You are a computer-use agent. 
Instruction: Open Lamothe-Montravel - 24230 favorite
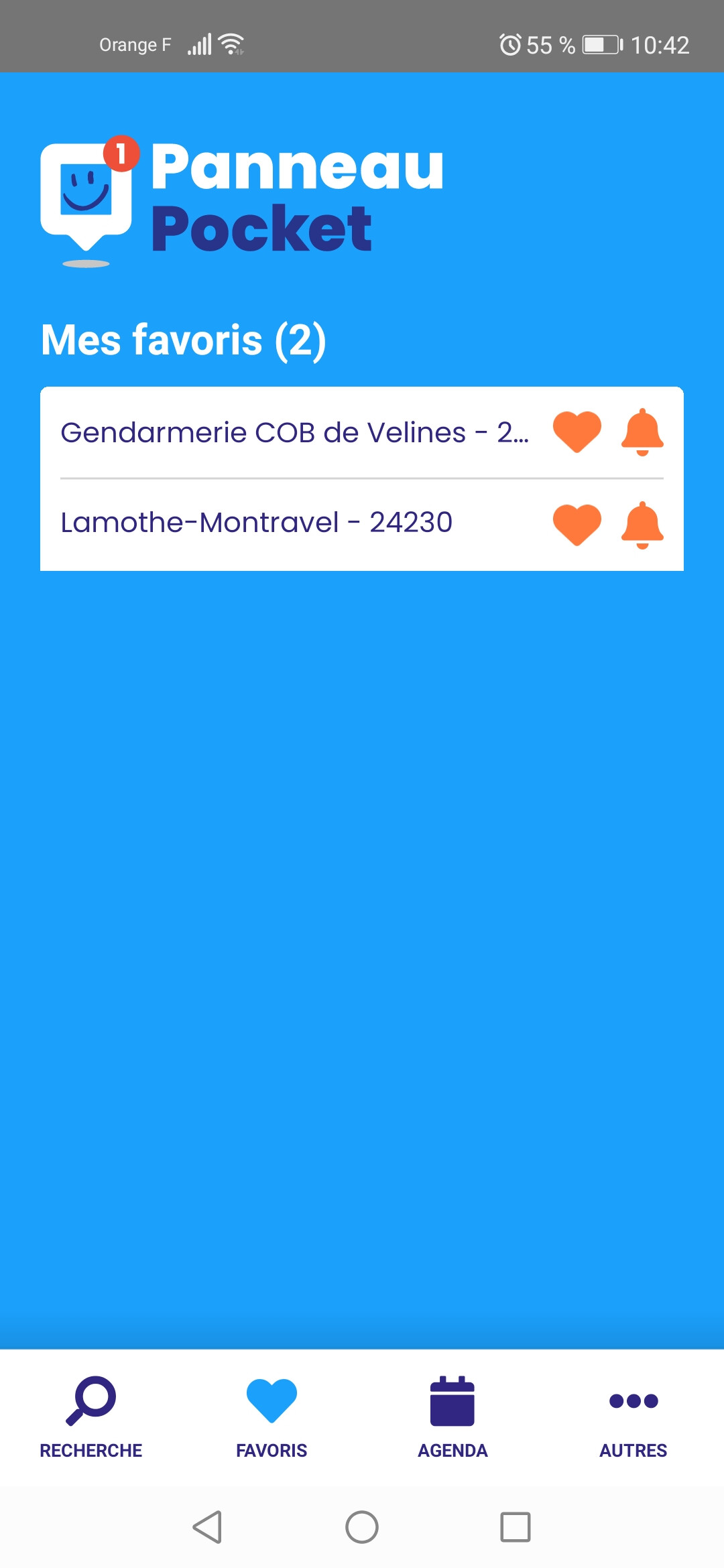coord(256,522)
